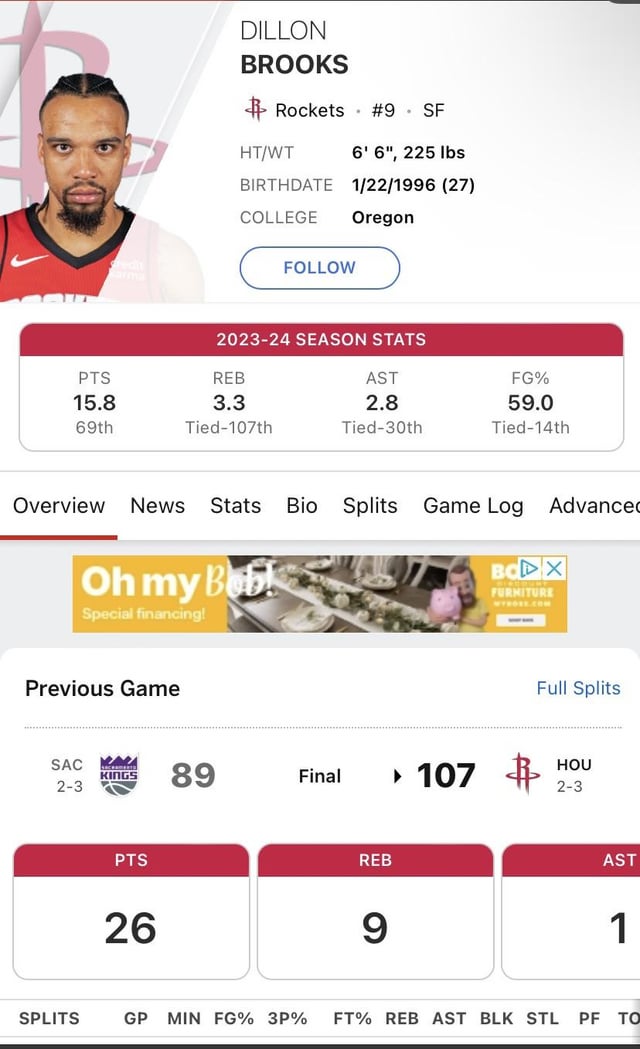Screen dimensions: 640x1049
Task: View the Game Log tab
Action: [473, 506]
